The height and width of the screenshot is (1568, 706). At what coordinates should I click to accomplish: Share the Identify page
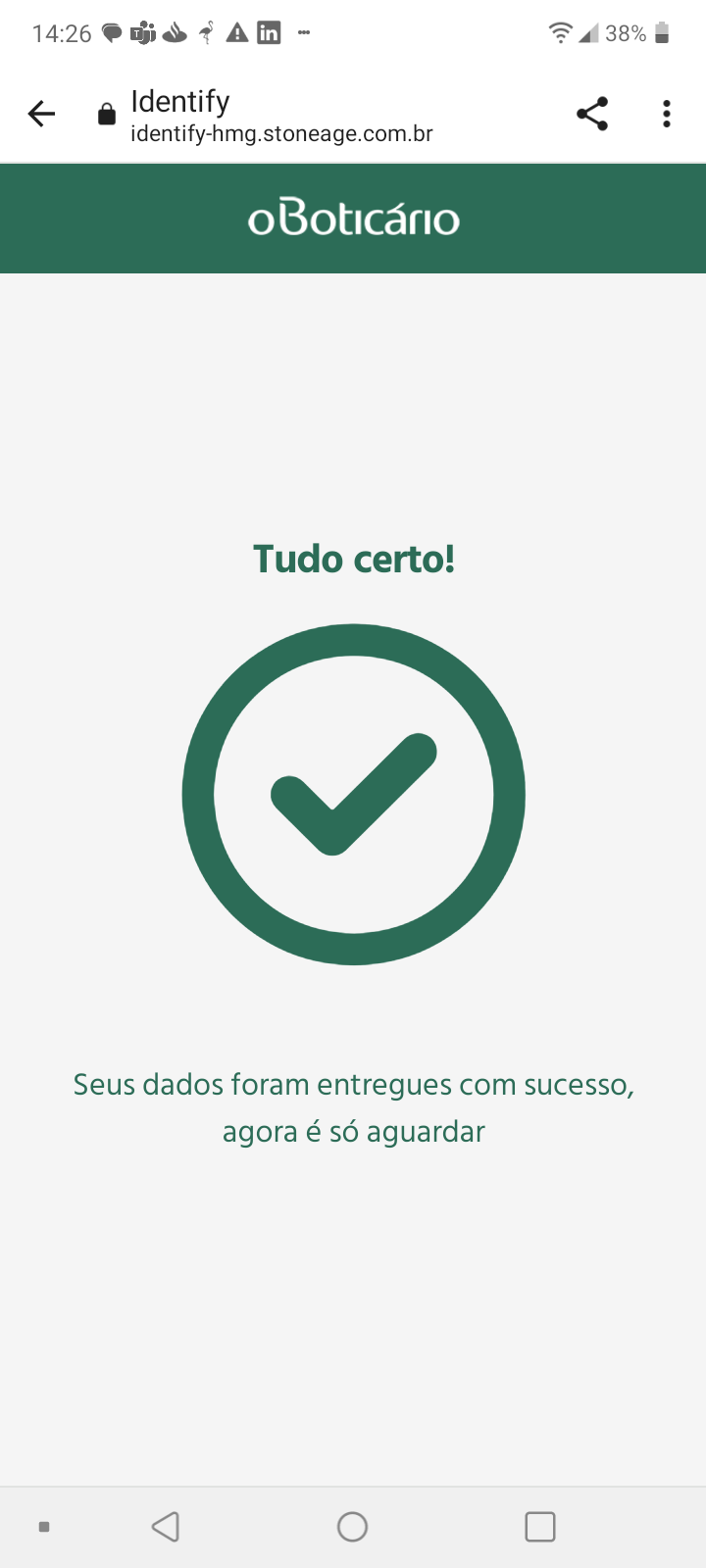(592, 114)
